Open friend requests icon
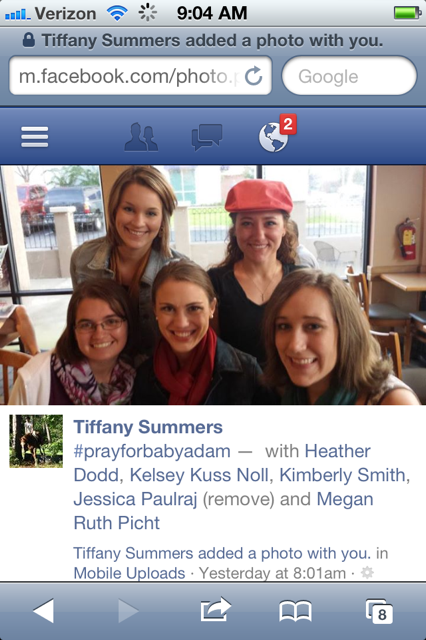This screenshot has height=640, width=426. point(141,138)
